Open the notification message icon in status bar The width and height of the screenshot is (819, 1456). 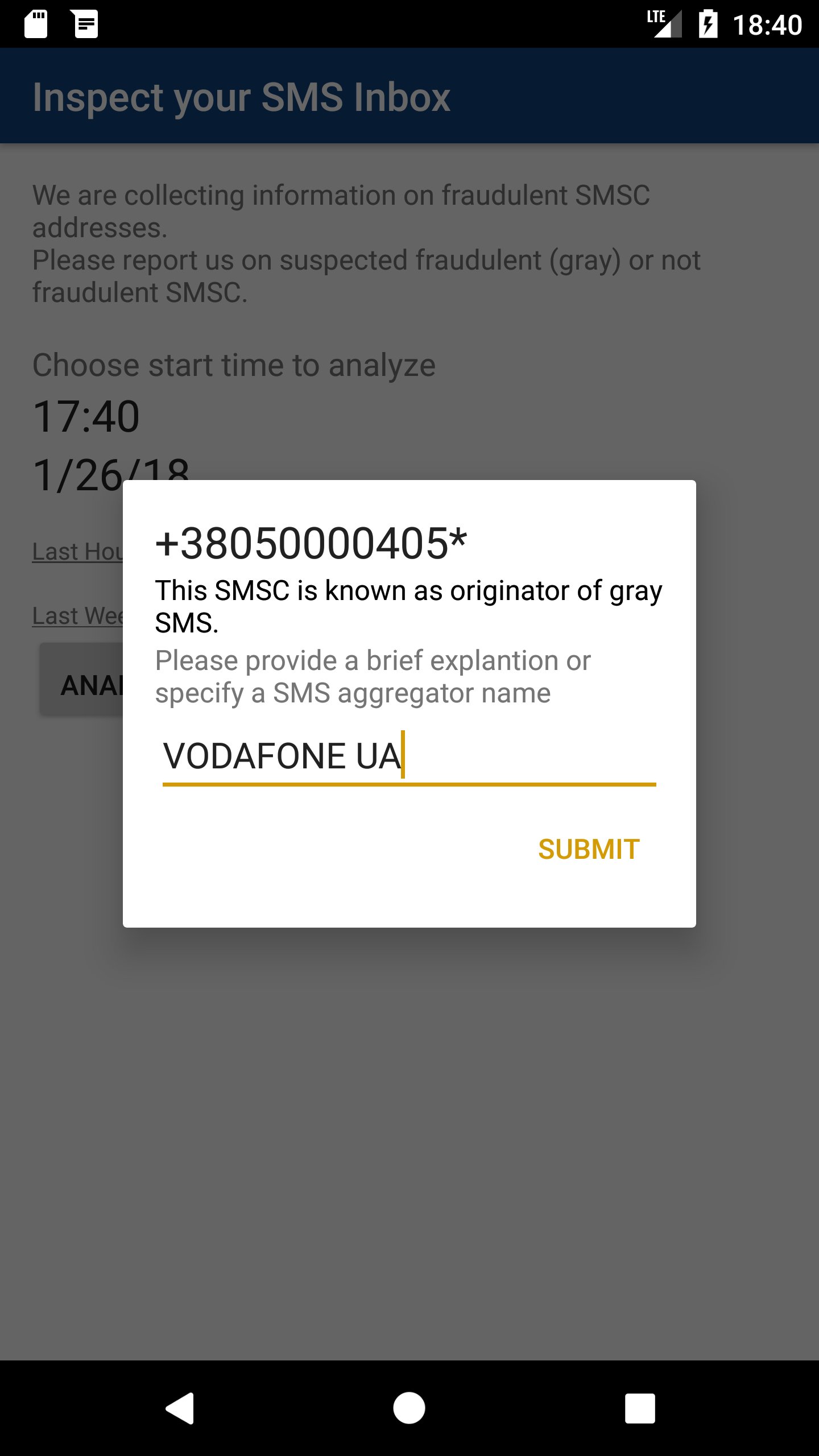84,24
